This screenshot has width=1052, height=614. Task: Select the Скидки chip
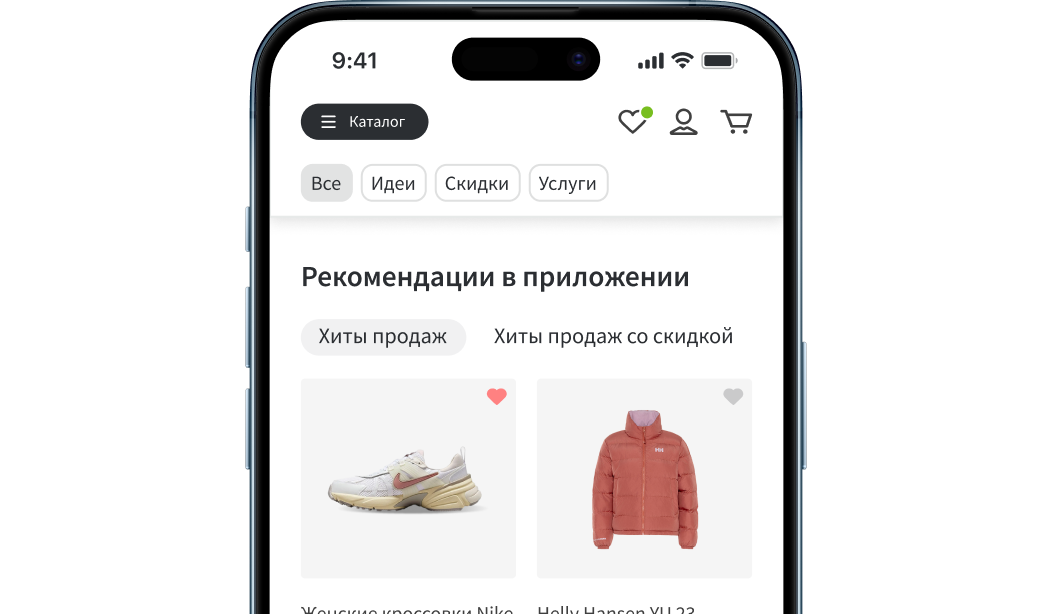click(x=477, y=183)
